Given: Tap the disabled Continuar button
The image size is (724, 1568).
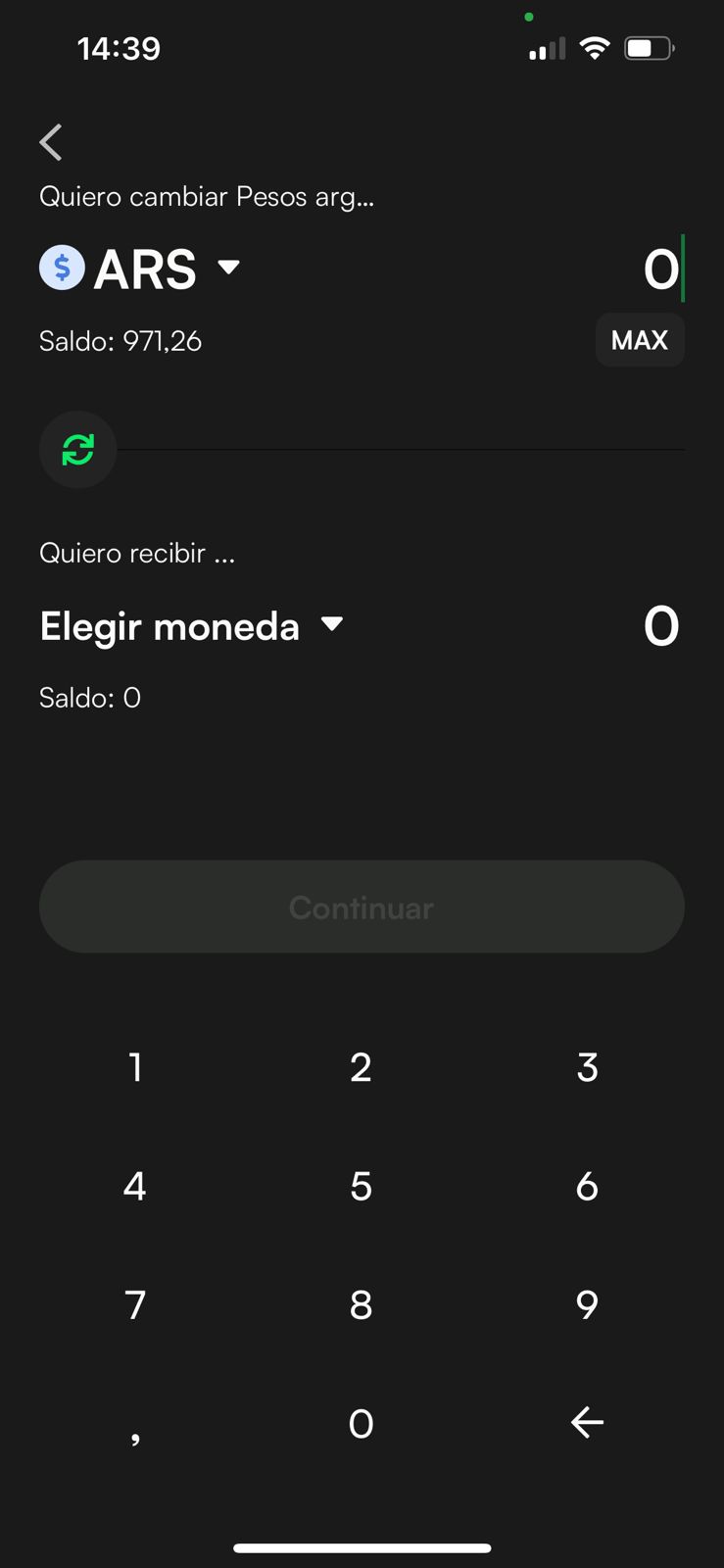Looking at the screenshot, I should (x=362, y=906).
